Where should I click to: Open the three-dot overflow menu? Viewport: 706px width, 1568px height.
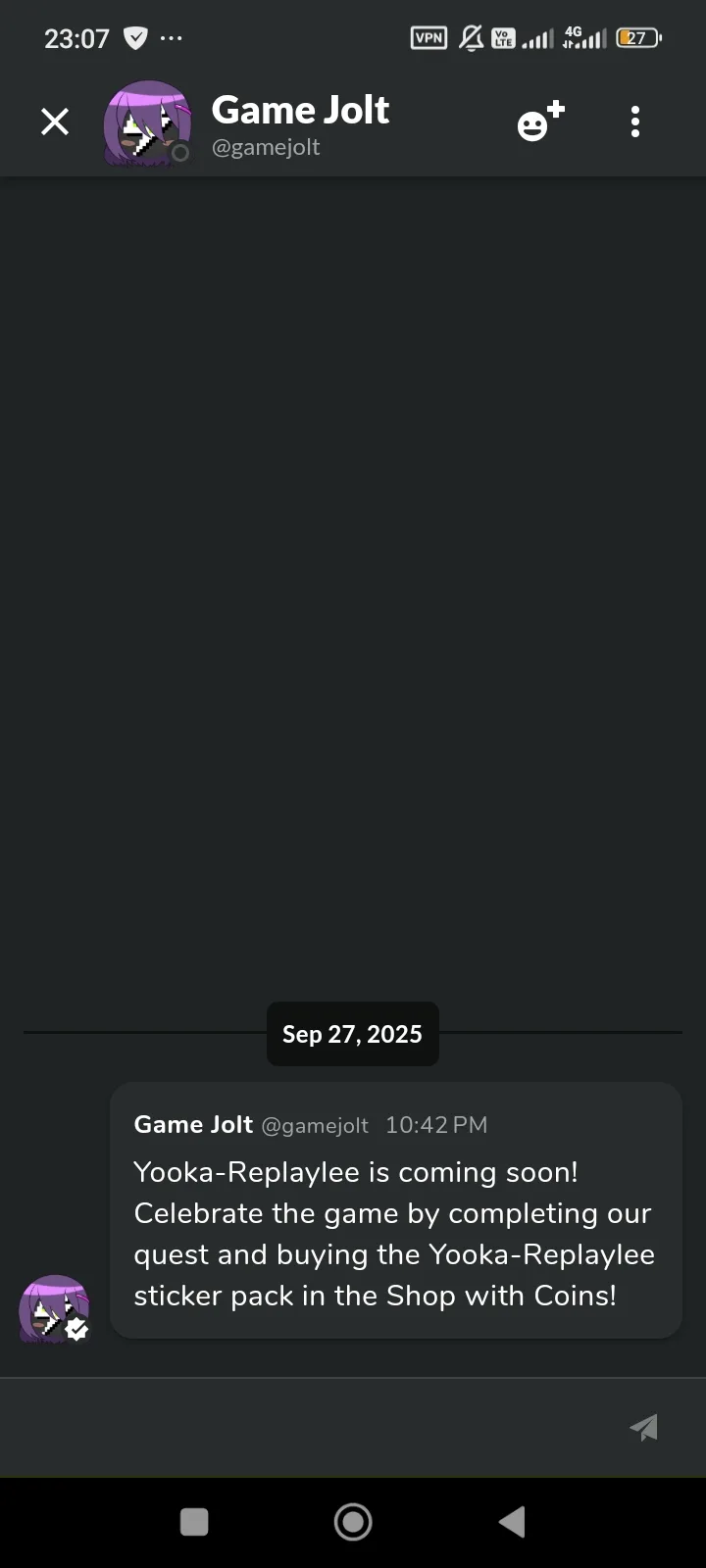[635, 122]
